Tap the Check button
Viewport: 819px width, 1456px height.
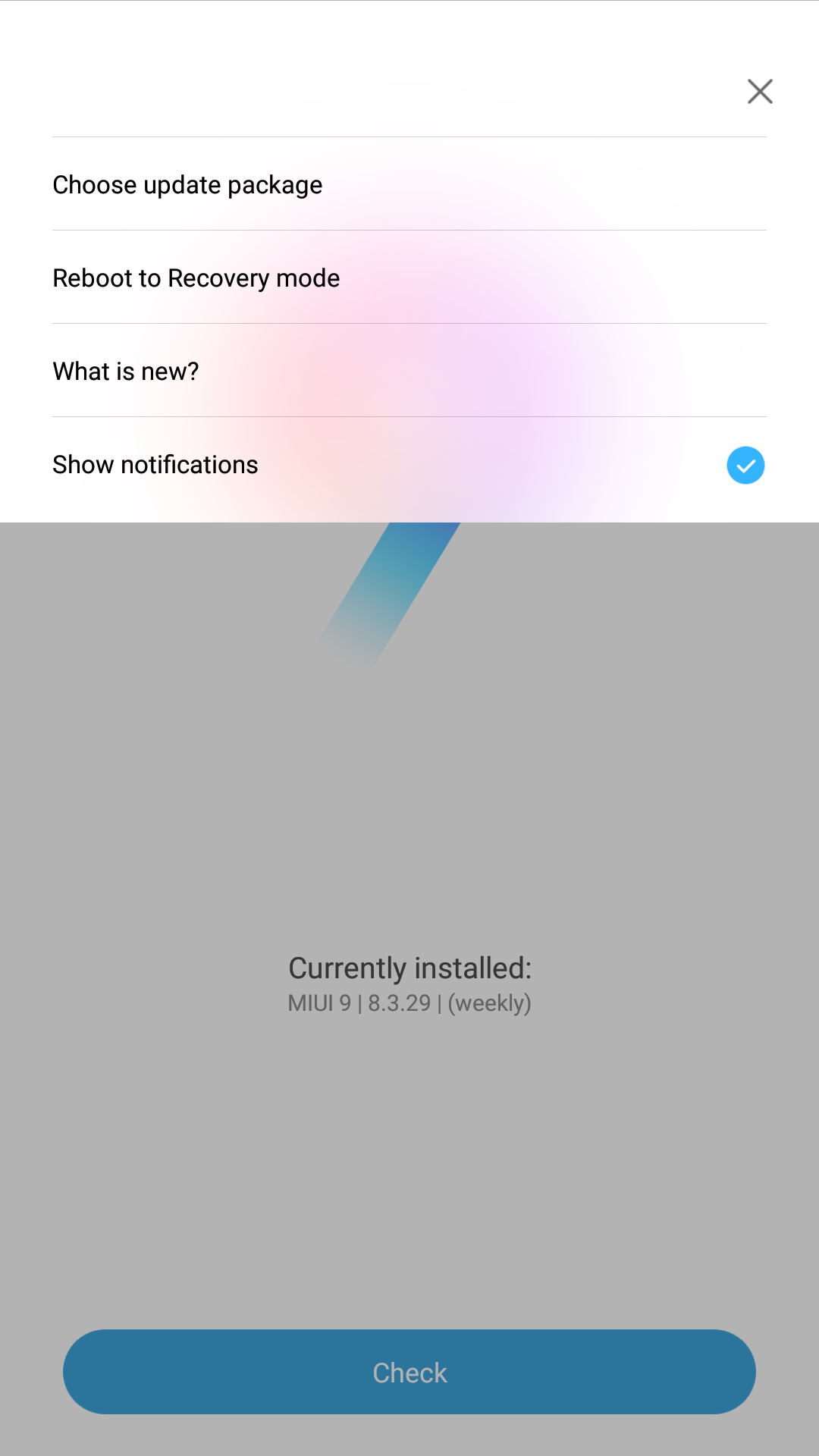[409, 1372]
